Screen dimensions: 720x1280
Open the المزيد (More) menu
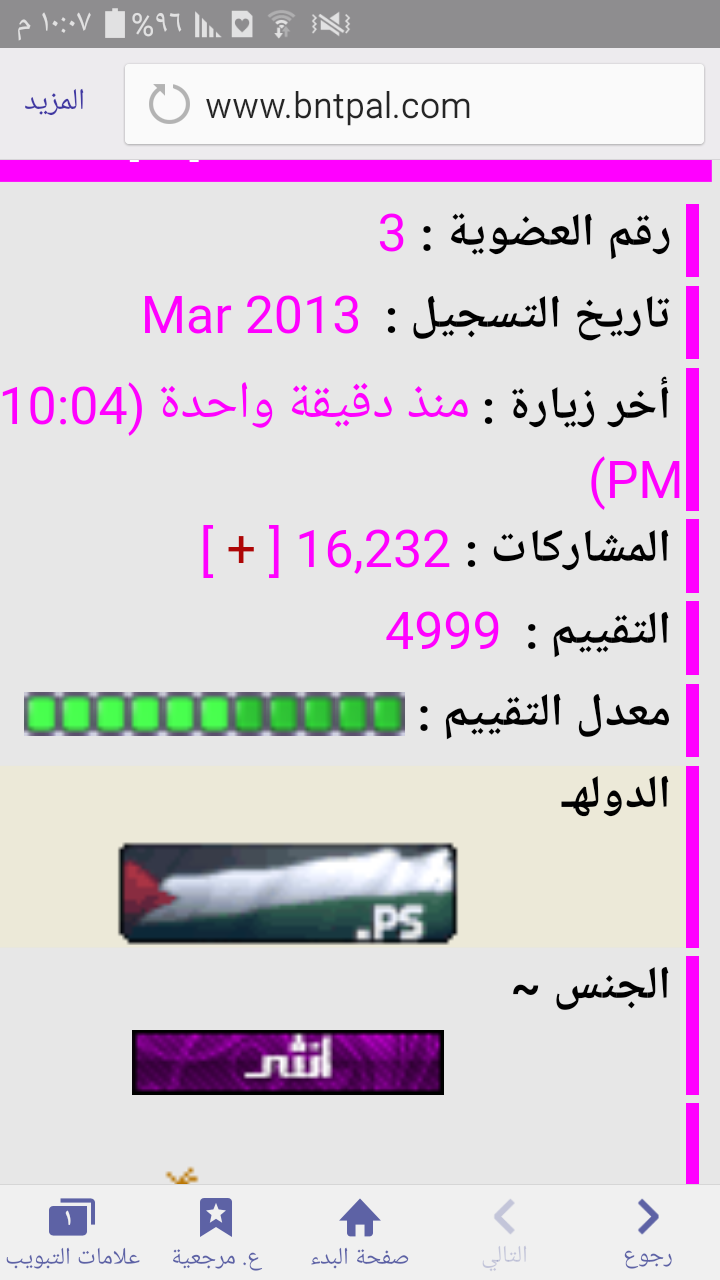pos(55,101)
